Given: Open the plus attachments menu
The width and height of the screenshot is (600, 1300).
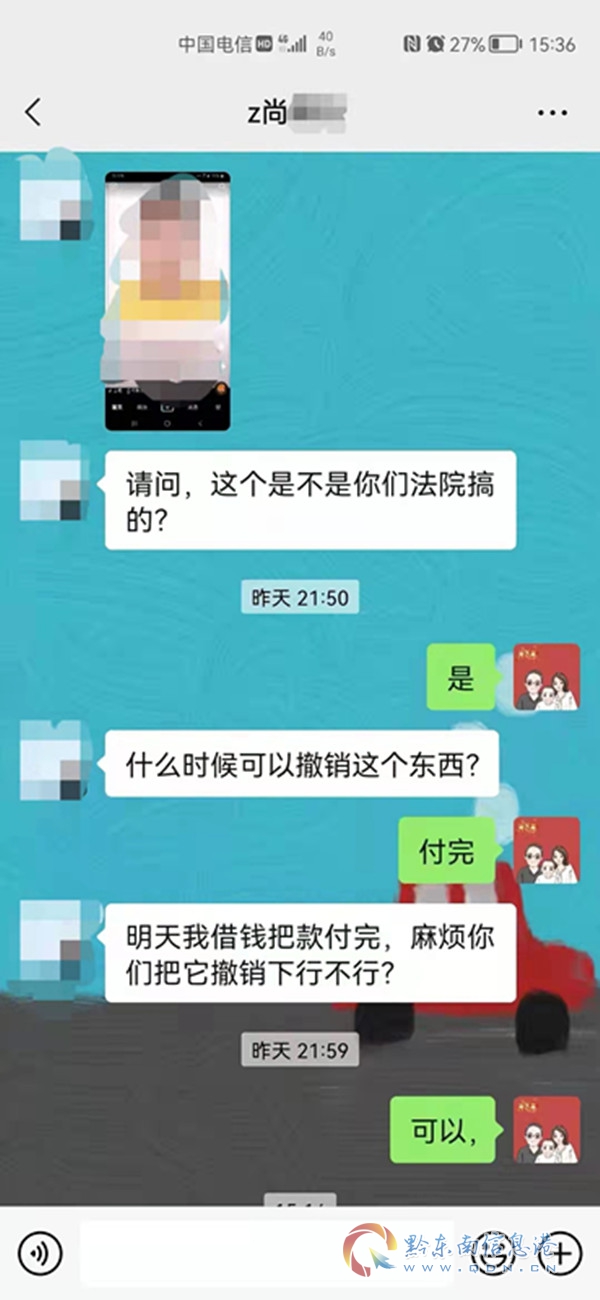Looking at the screenshot, I should tap(561, 1252).
